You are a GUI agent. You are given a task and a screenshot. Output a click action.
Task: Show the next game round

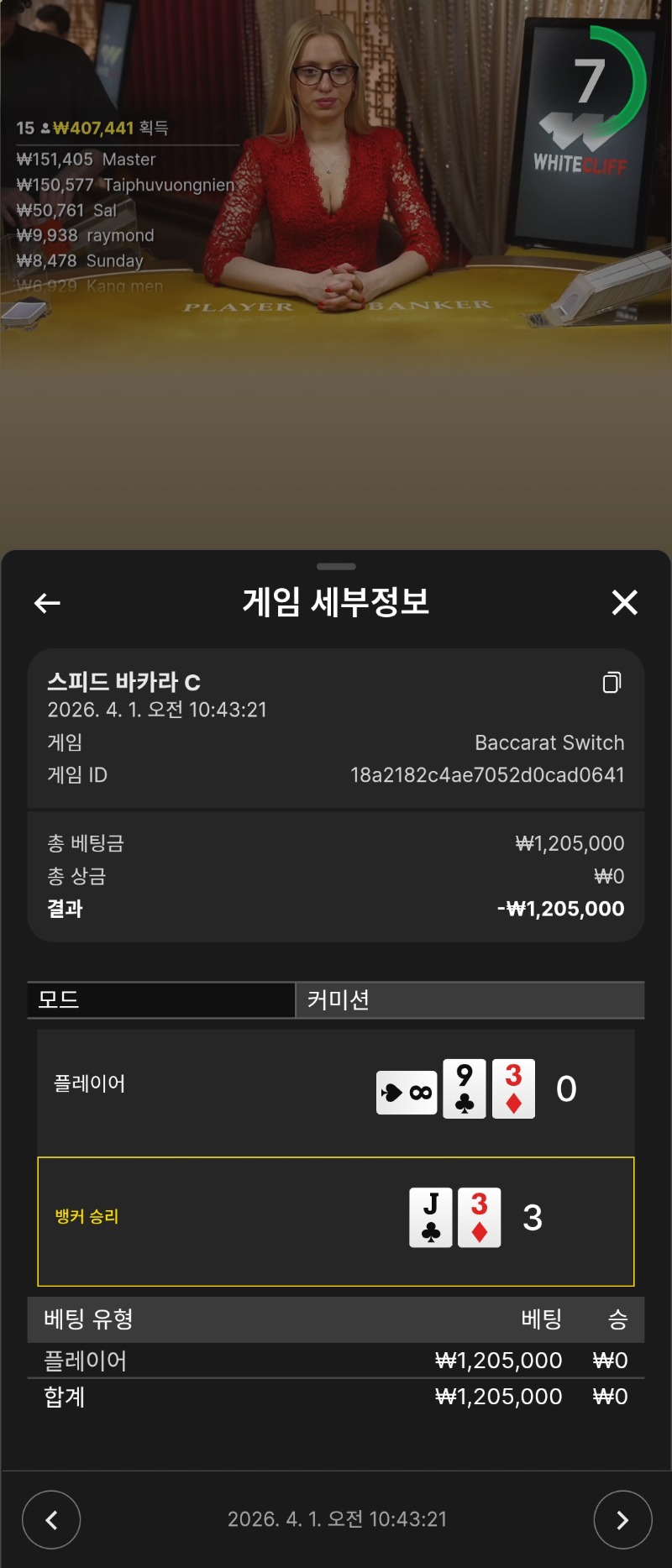pos(622,1519)
